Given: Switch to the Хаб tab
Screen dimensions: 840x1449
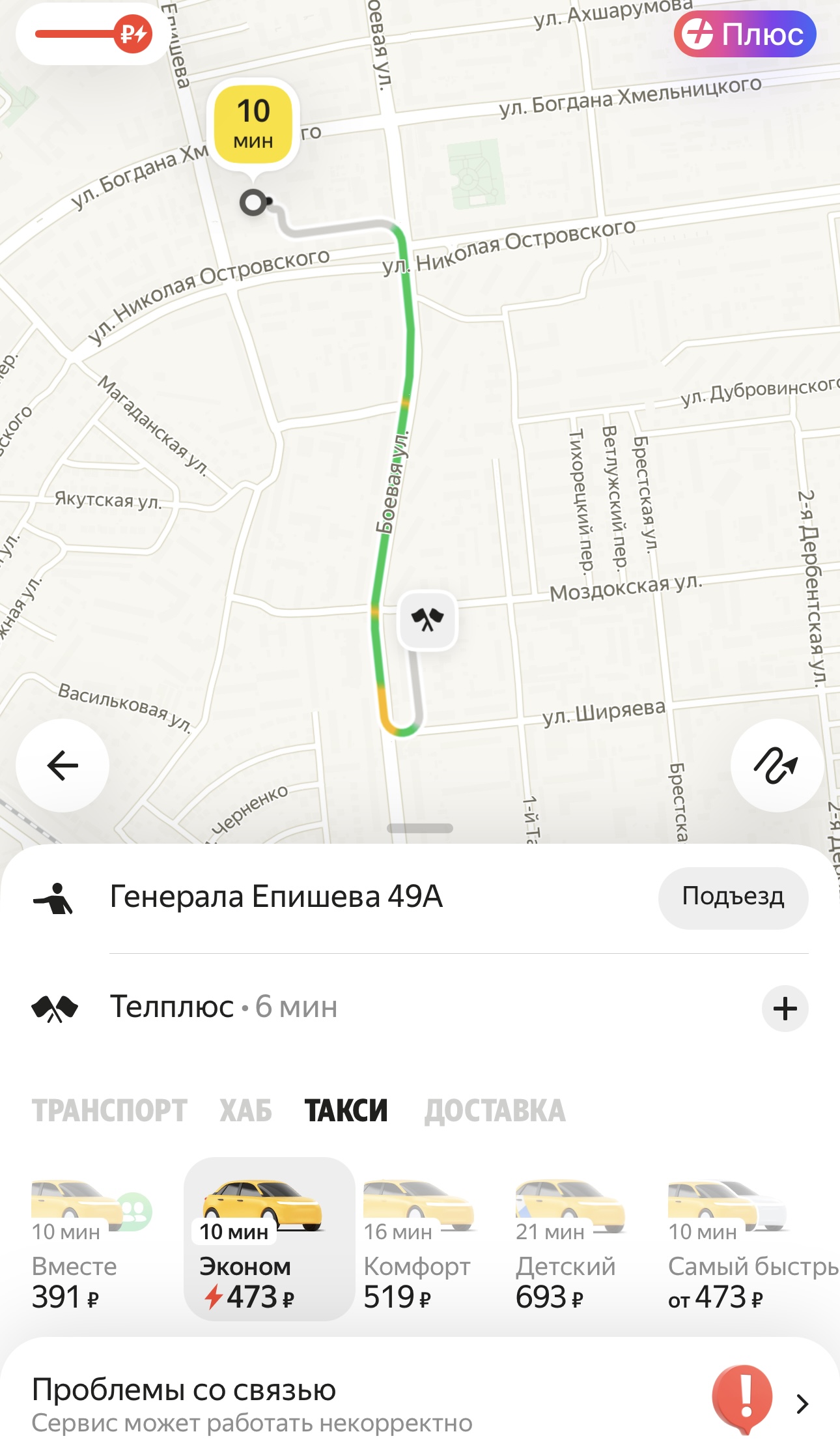Looking at the screenshot, I should (245, 1111).
